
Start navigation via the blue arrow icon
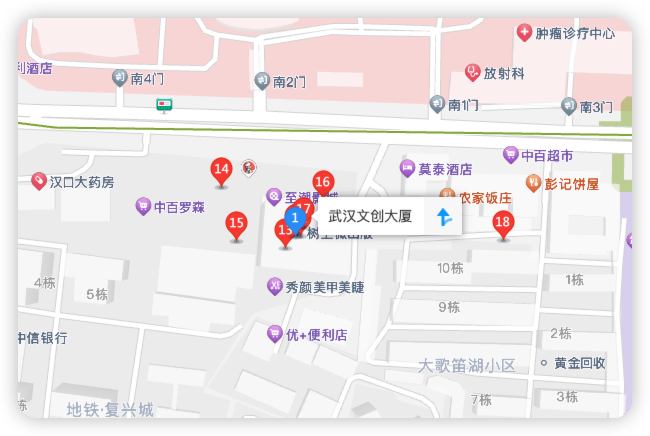tap(445, 216)
